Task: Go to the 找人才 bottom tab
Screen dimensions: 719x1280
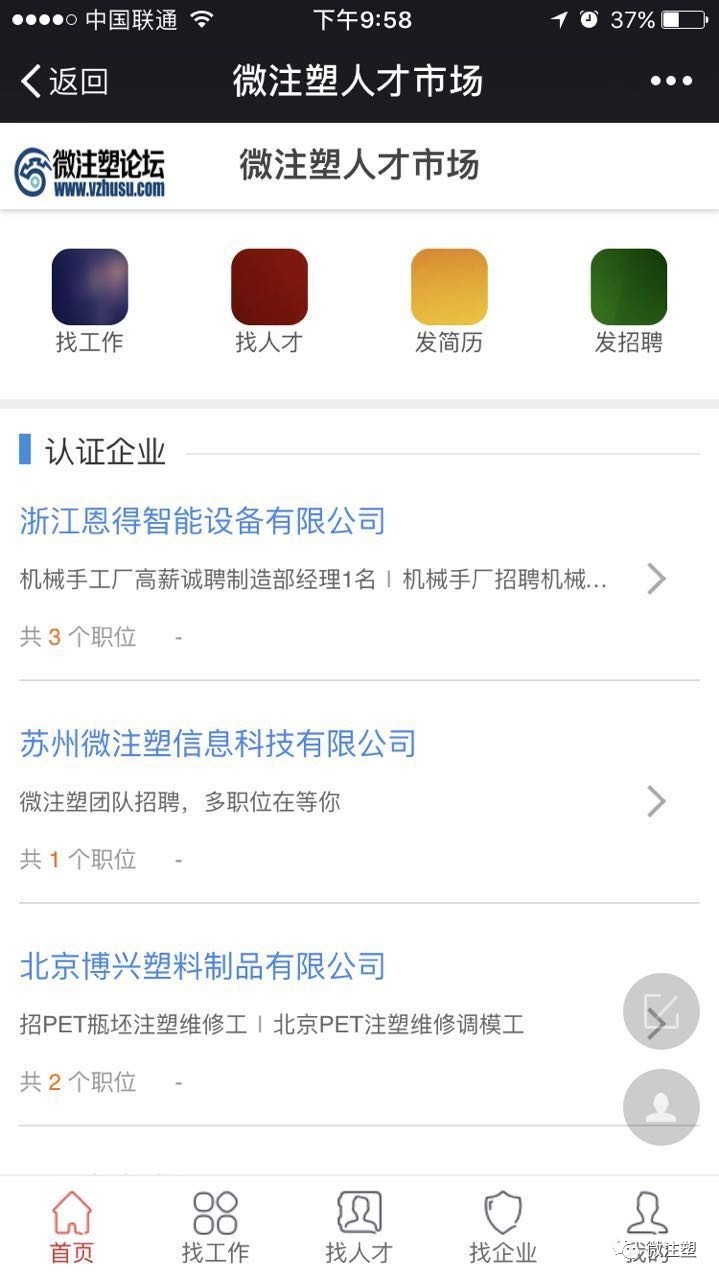Action: pos(359,1226)
